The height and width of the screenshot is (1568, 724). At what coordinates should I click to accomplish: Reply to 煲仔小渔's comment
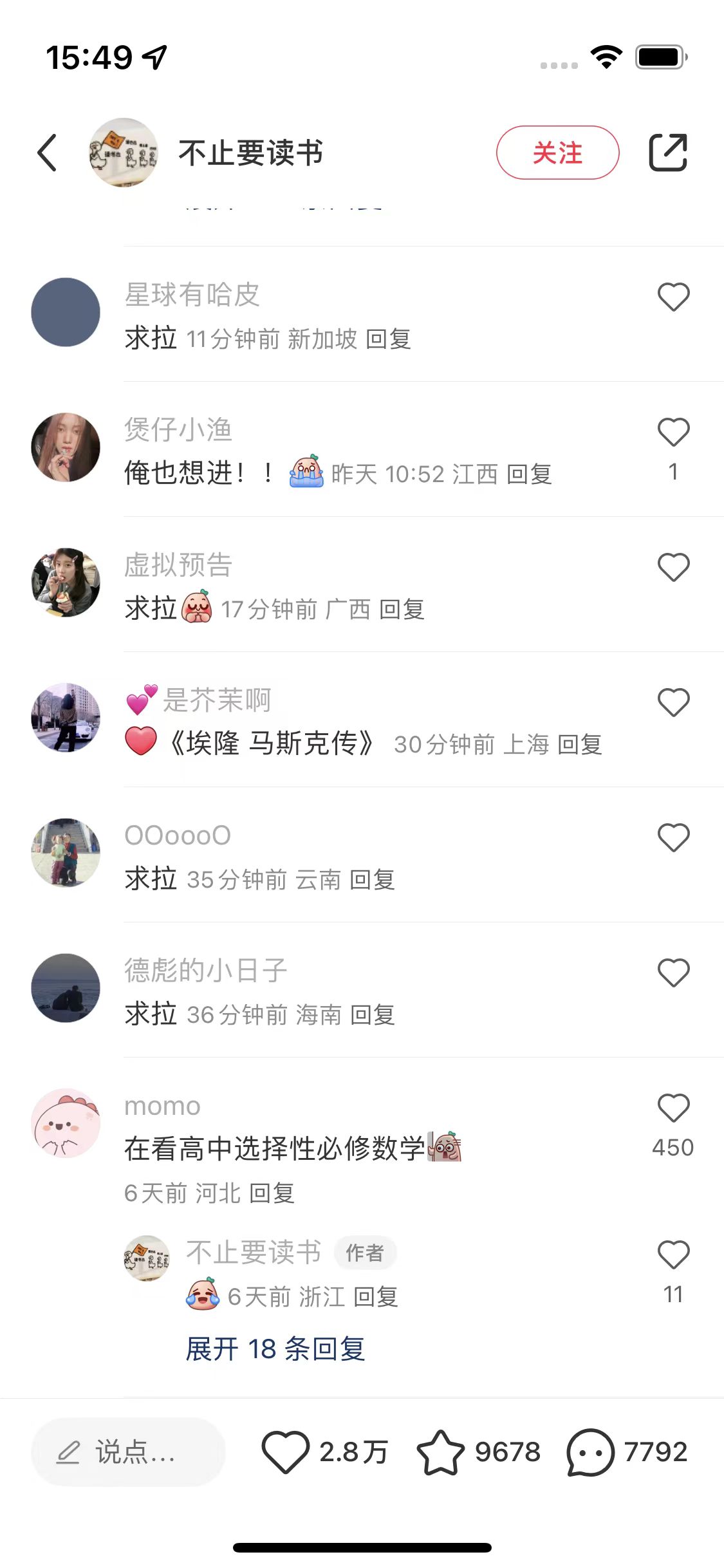(x=529, y=474)
